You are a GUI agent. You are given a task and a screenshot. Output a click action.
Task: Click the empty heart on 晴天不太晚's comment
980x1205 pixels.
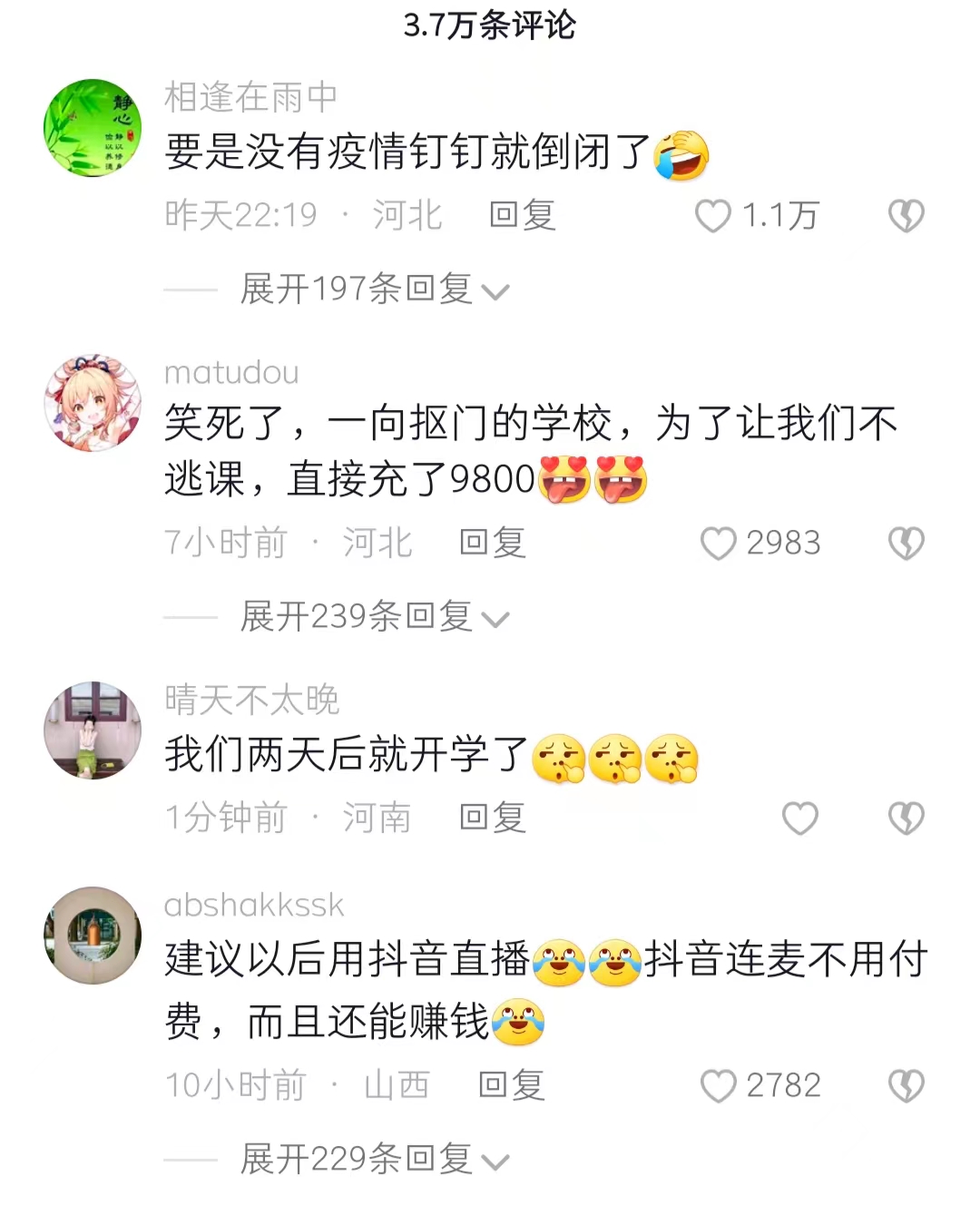click(799, 818)
